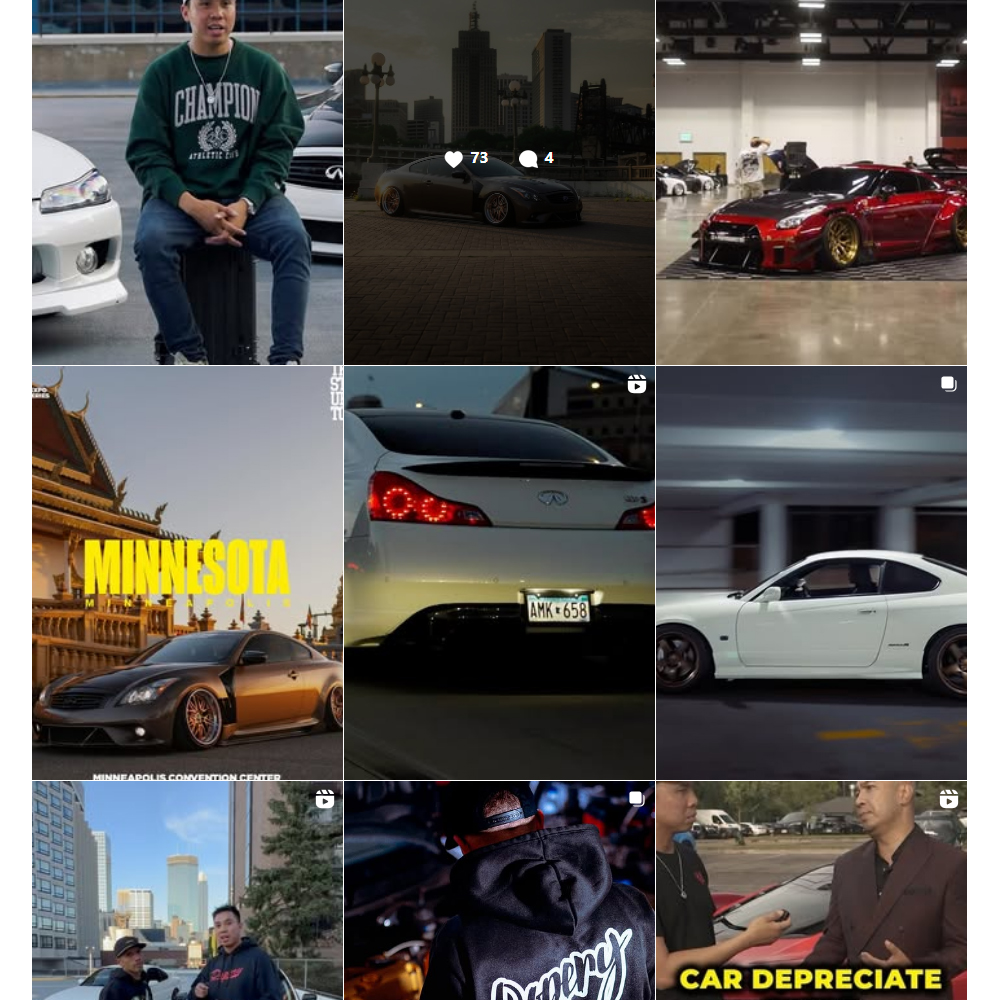Play the reel showing the AMK 658 plate
This screenshot has height=1000, width=1000.
tap(499, 572)
